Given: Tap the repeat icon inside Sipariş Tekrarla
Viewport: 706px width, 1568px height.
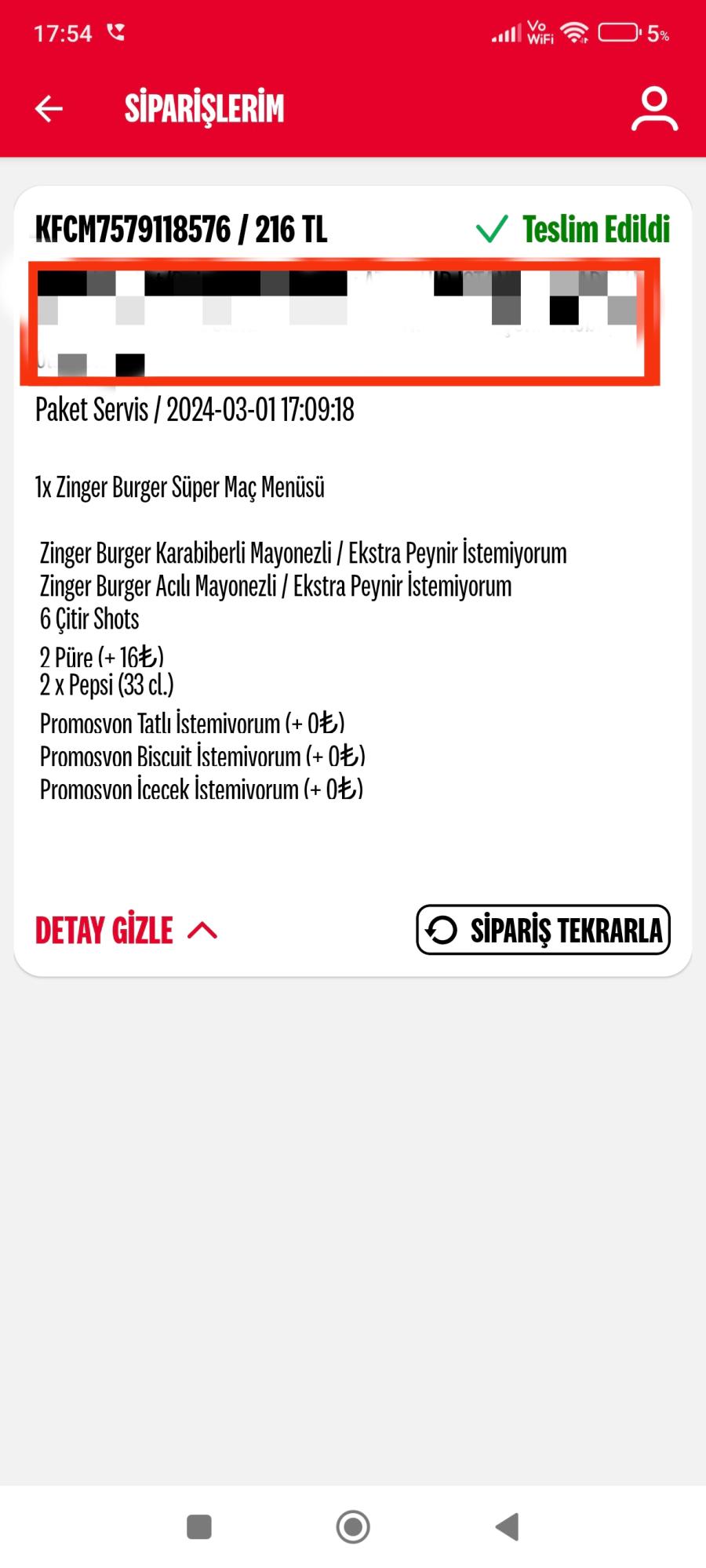Looking at the screenshot, I should 442,930.
